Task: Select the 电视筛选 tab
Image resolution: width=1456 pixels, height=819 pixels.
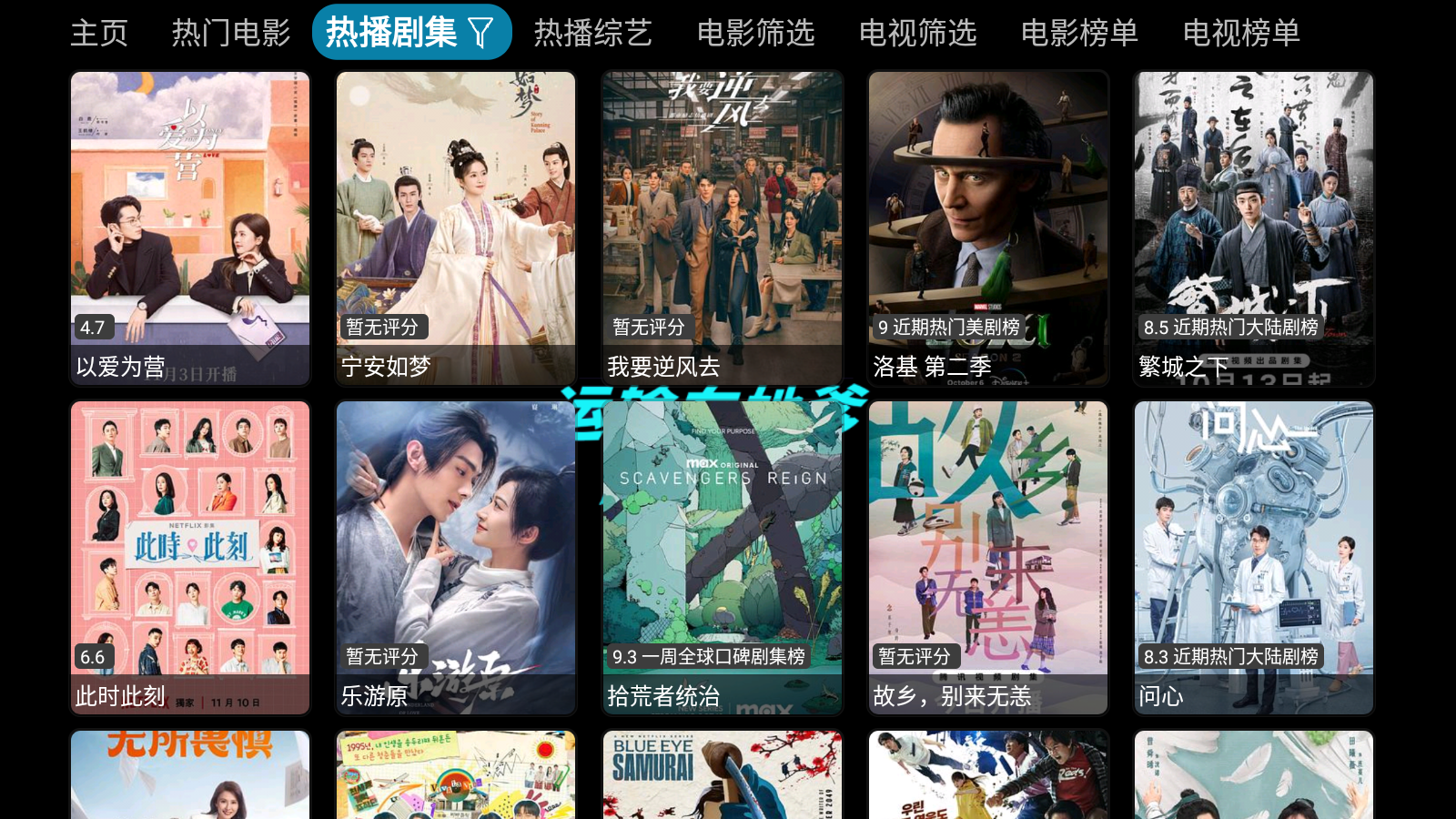Action: (917, 33)
